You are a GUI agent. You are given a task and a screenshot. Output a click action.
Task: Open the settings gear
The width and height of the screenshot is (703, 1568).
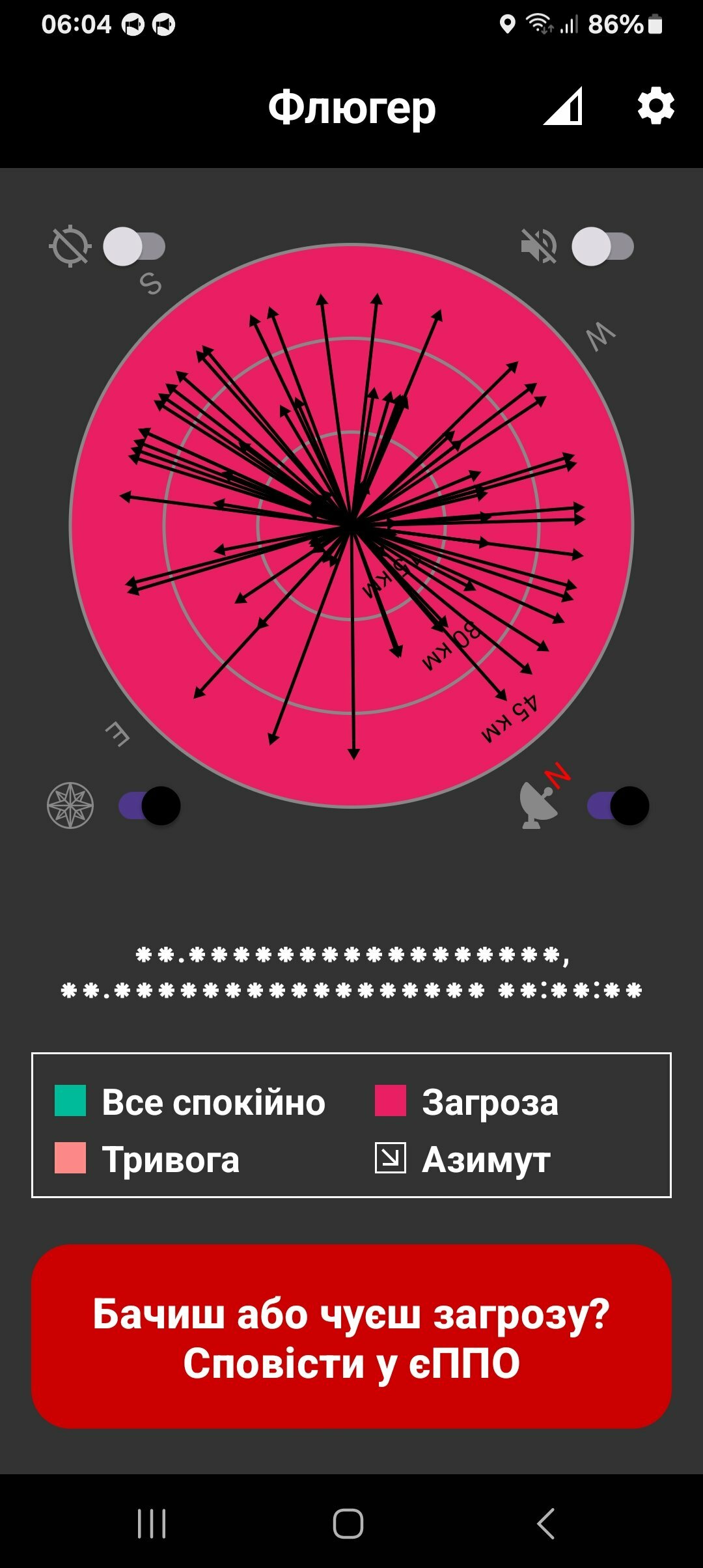pos(655,107)
